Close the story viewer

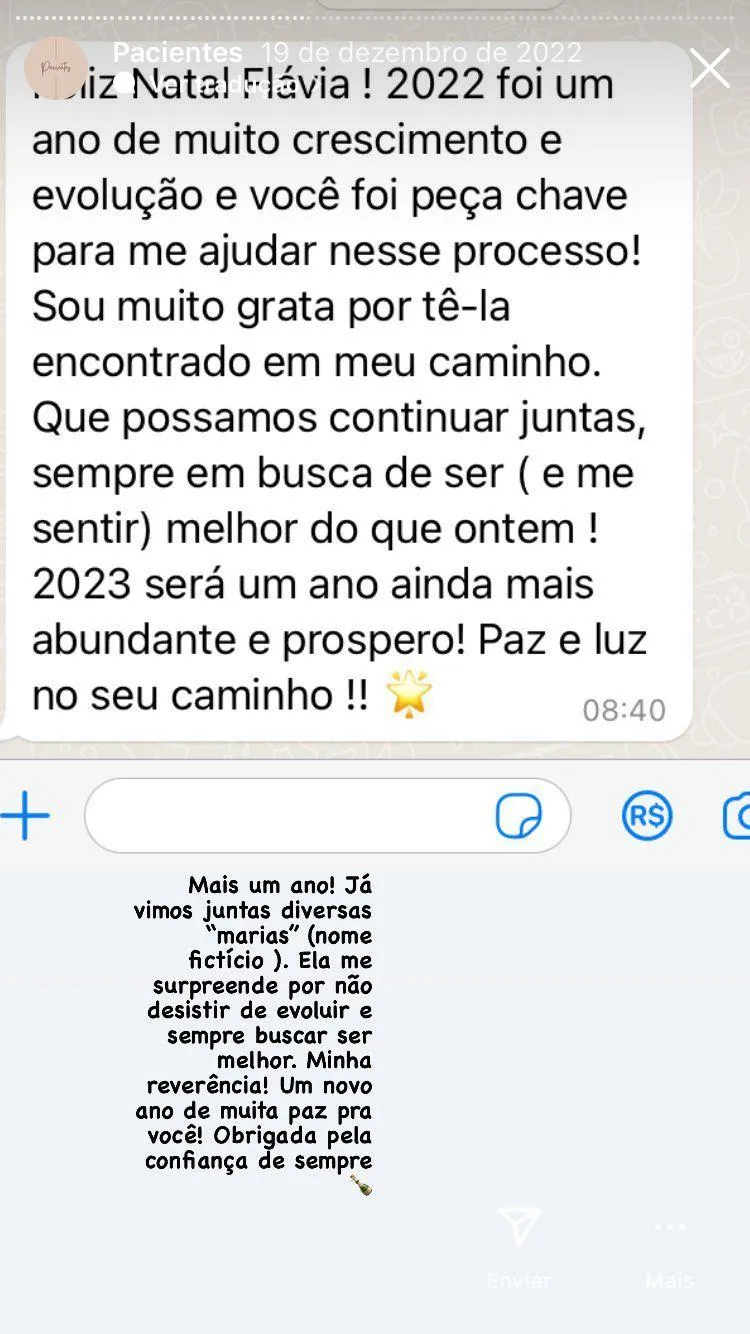(x=710, y=69)
